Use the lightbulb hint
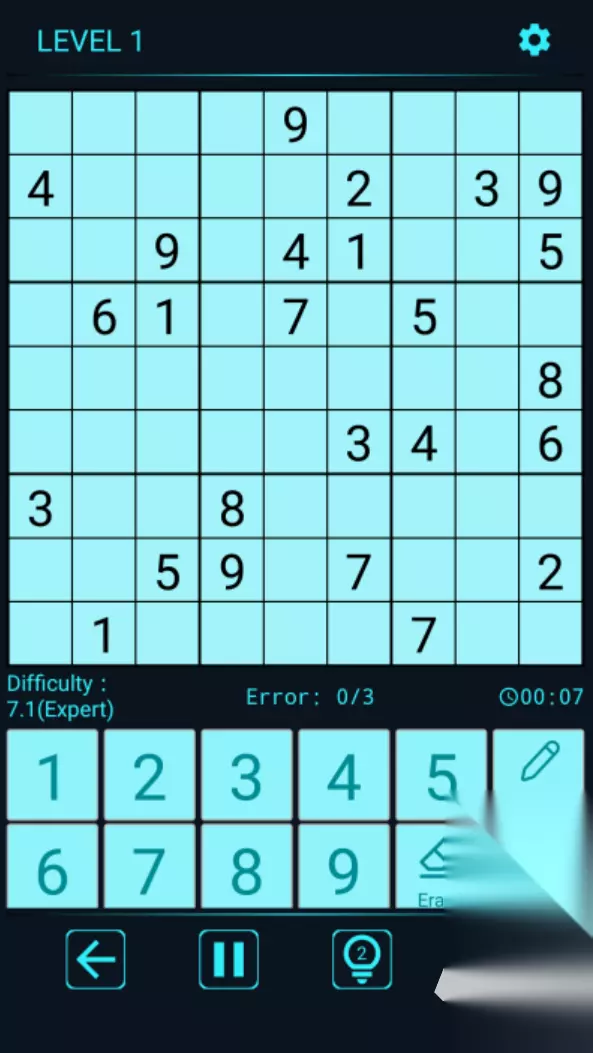Image resolution: width=593 pixels, height=1053 pixels. (x=362, y=960)
